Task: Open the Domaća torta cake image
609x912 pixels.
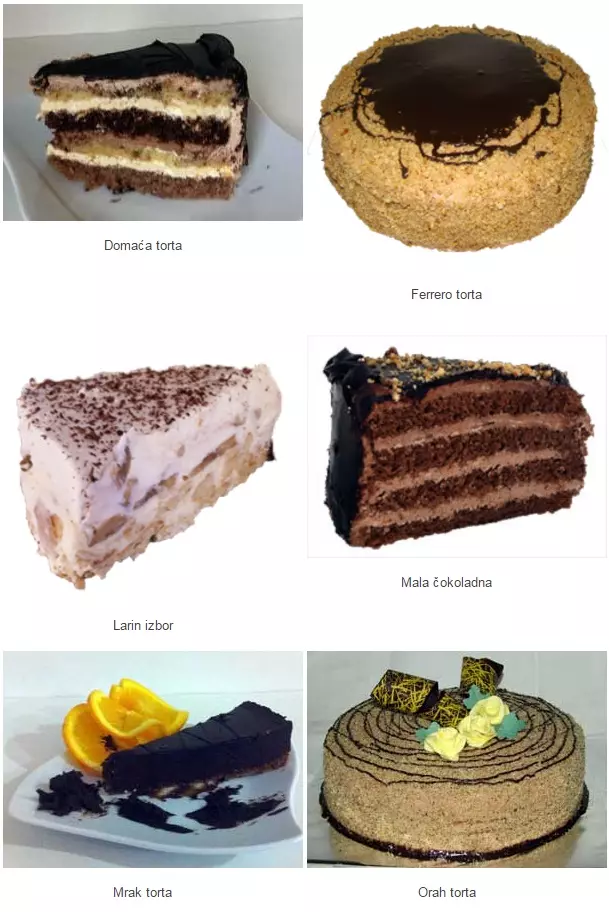Action: pos(152,112)
